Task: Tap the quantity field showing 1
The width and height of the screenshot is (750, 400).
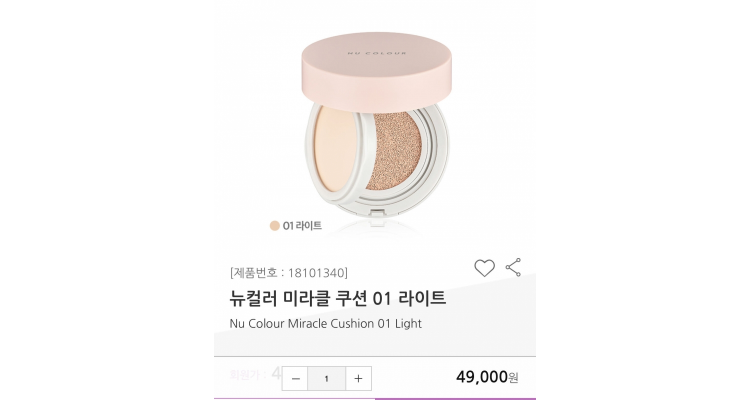Action: [326, 378]
